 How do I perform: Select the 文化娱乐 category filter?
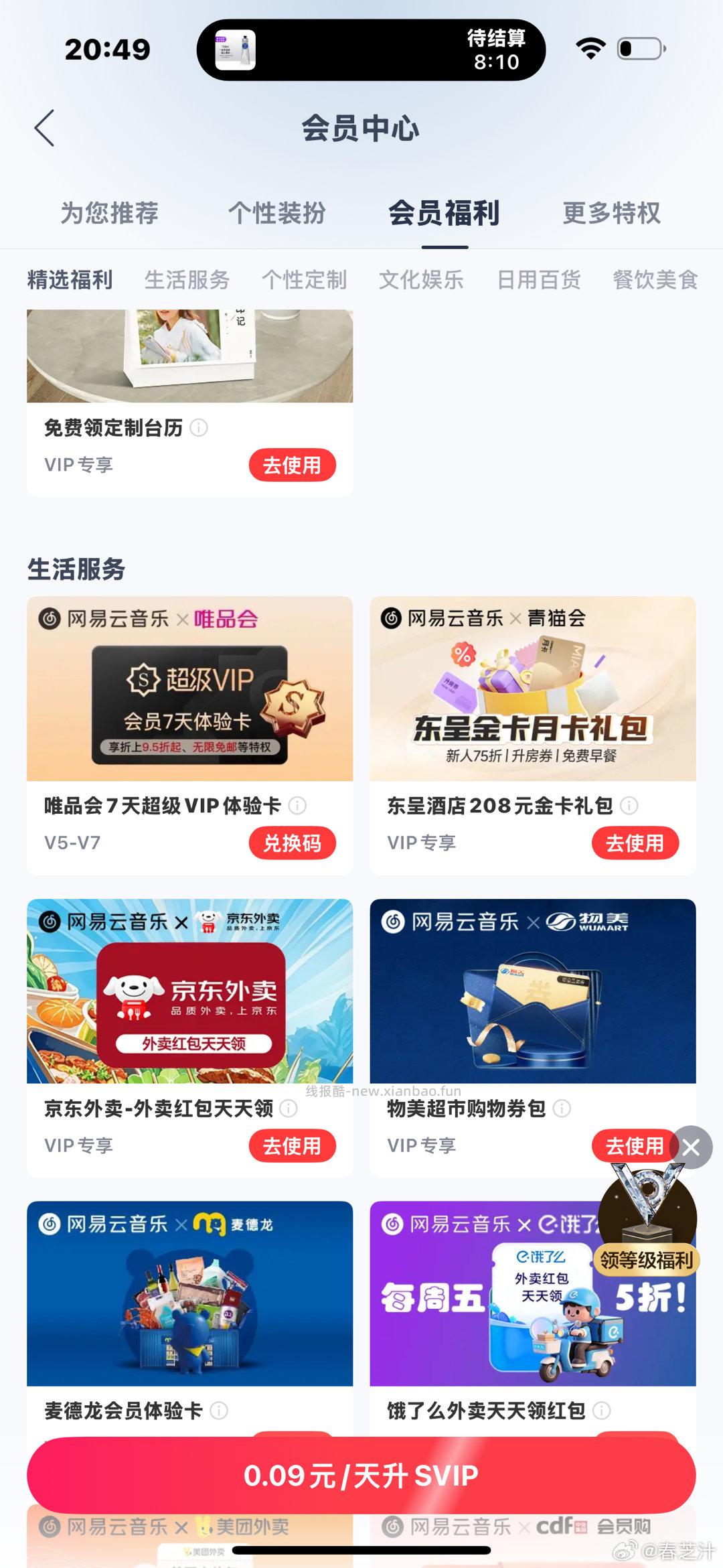422,280
